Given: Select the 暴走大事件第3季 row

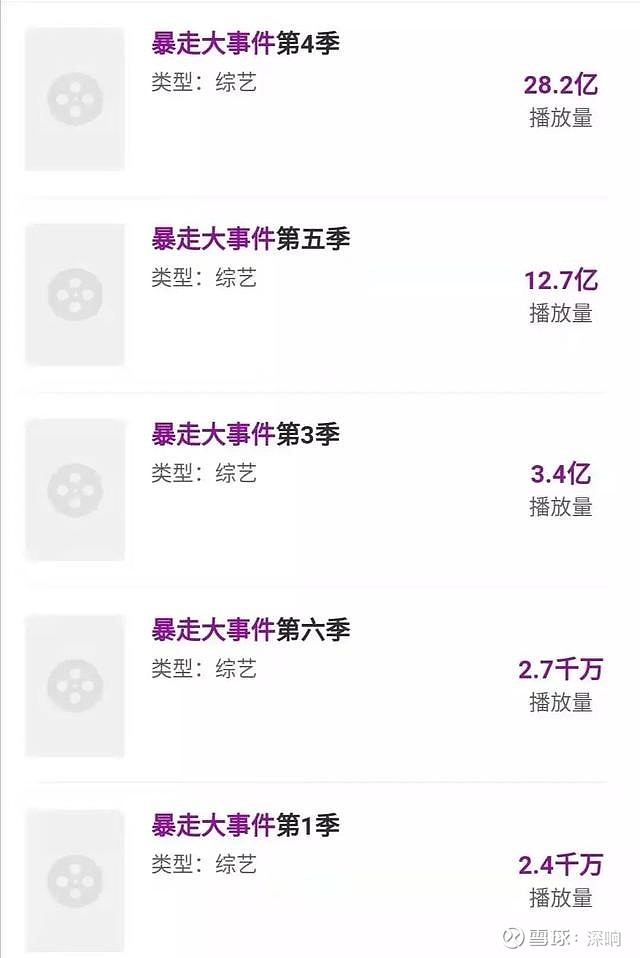Looking at the screenshot, I should point(316,490).
